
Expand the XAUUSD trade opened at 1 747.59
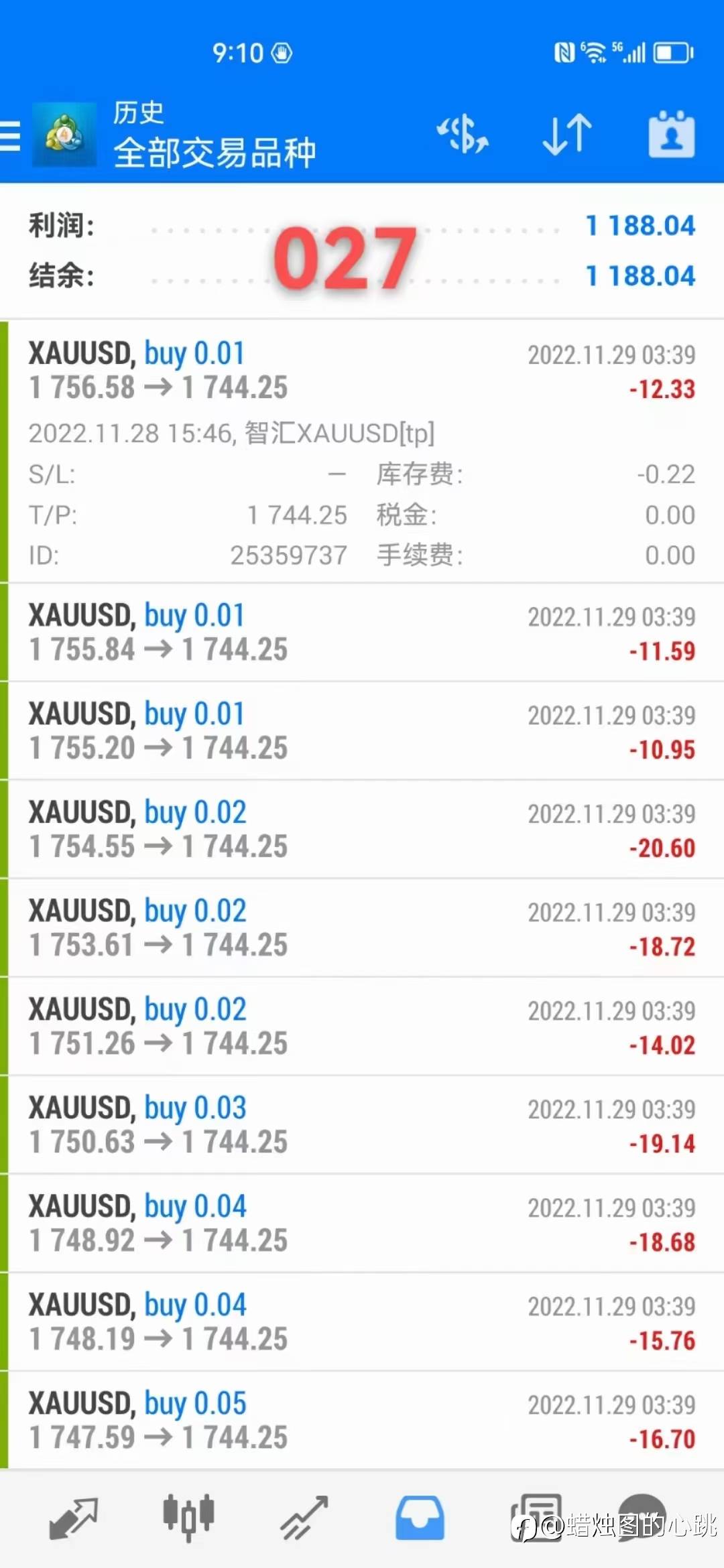[x=362, y=1421]
